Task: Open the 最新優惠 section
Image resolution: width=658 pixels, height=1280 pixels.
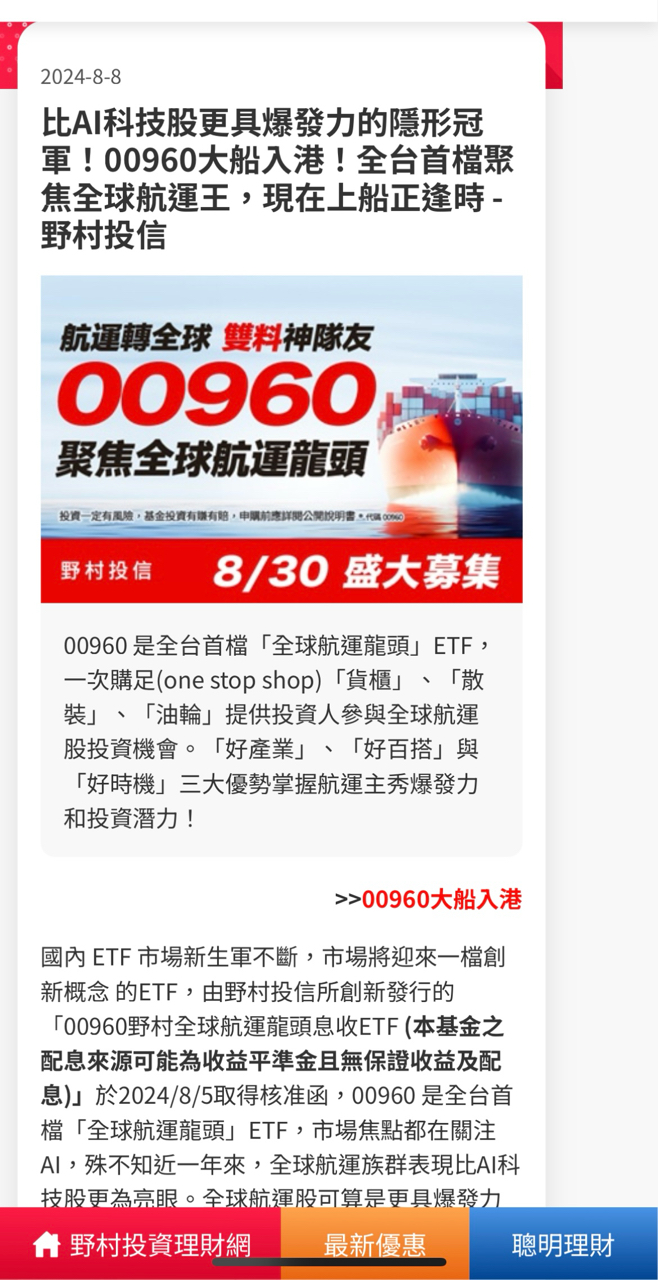Action: (x=374, y=1244)
